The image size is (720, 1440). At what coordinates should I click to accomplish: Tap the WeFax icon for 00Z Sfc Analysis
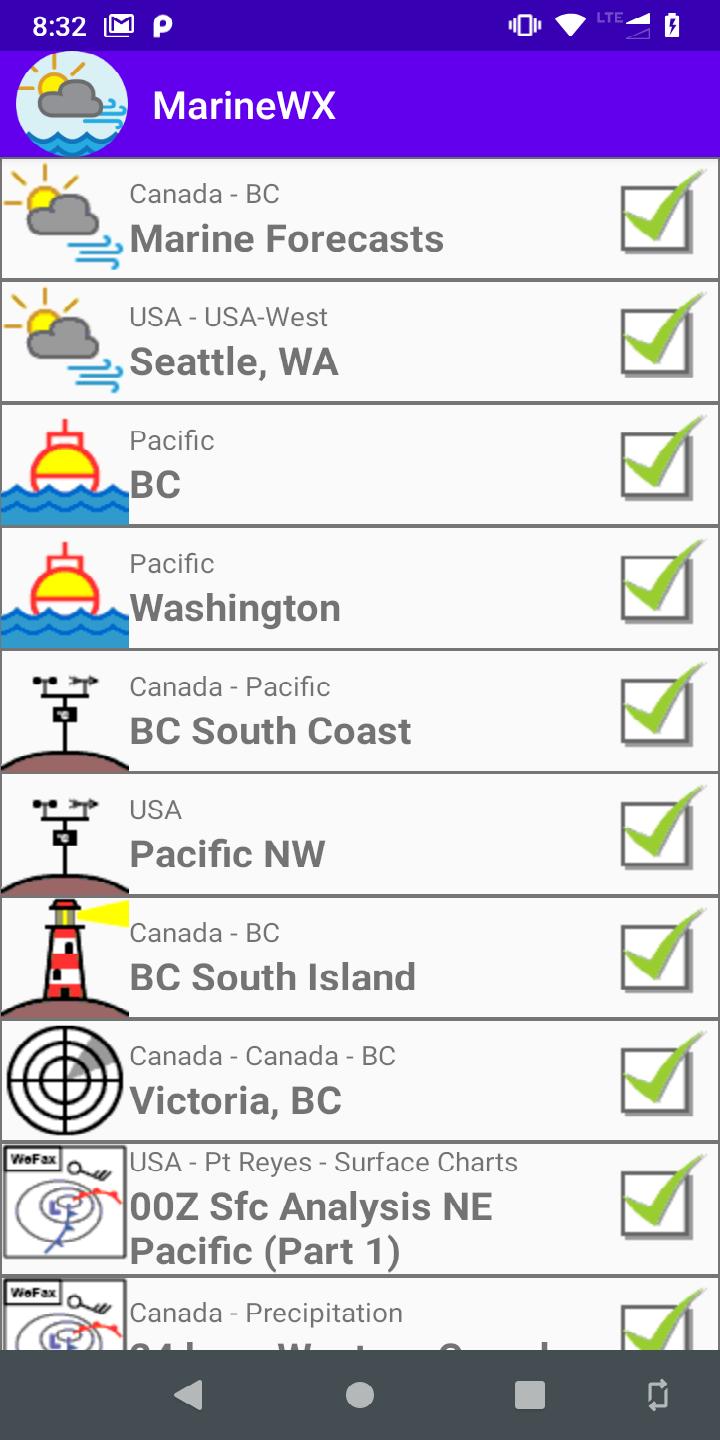point(63,1203)
